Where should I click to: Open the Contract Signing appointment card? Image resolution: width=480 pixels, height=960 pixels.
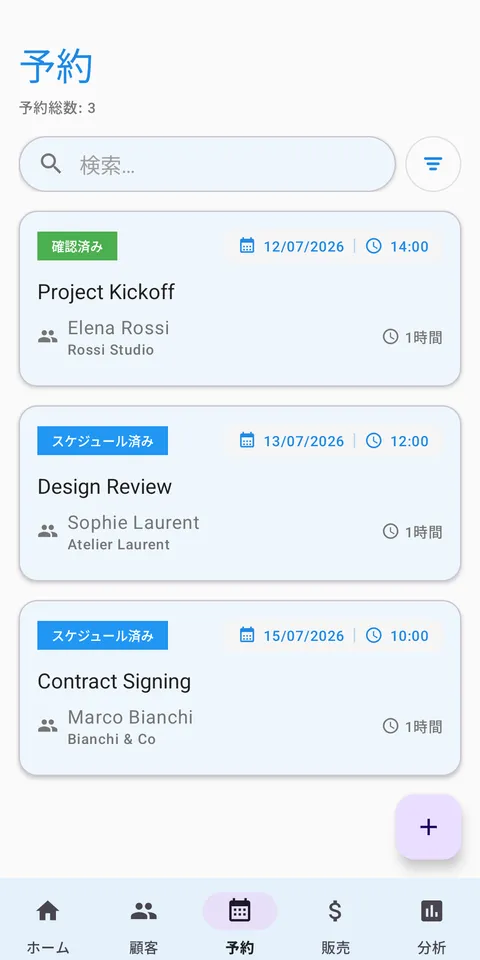[x=240, y=688]
